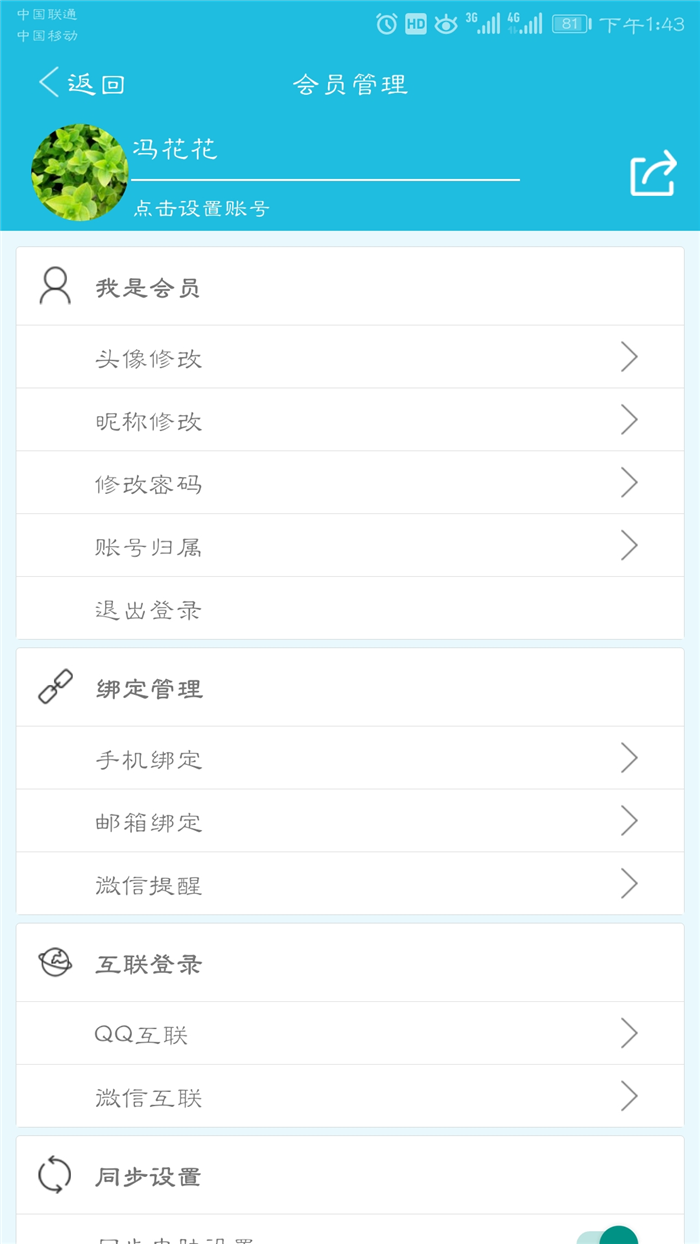The width and height of the screenshot is (700, 1244).
Task: Open the 微信互联 login option
Action: 350,1097
